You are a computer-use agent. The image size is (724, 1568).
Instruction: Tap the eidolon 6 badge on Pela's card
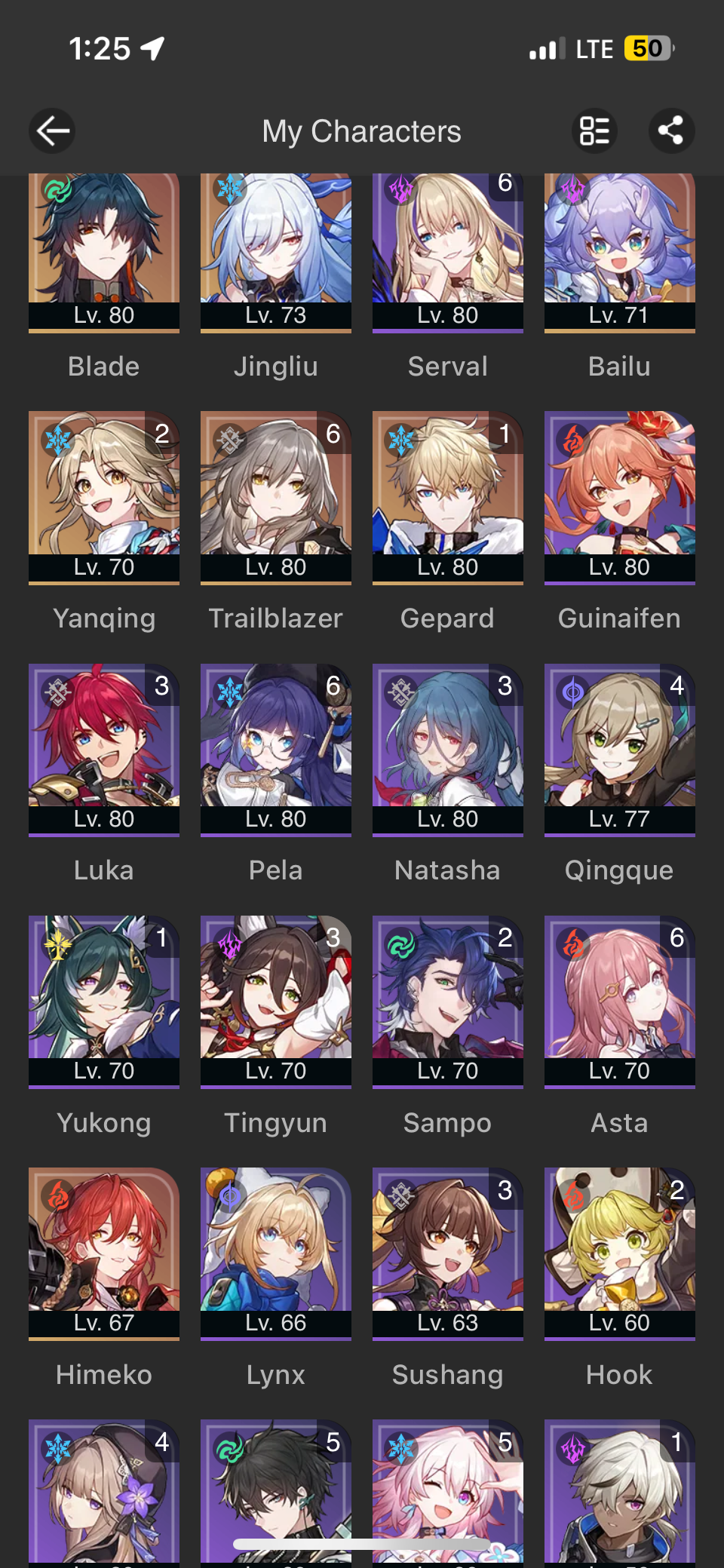[x=333, y=686]
